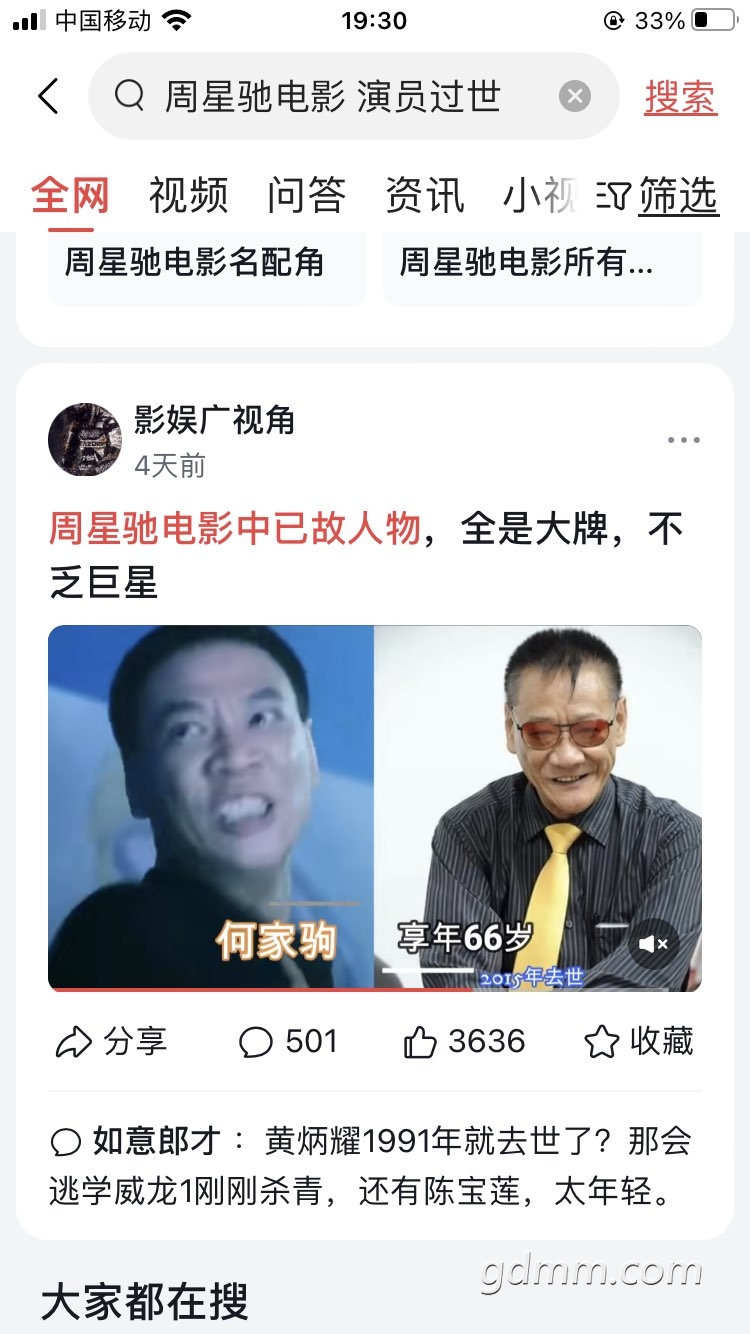Open post titled 周星驰电影中已故人物
Viewport: 750px width, 1334px height.
pyautogui.click(x=366, y=554)
